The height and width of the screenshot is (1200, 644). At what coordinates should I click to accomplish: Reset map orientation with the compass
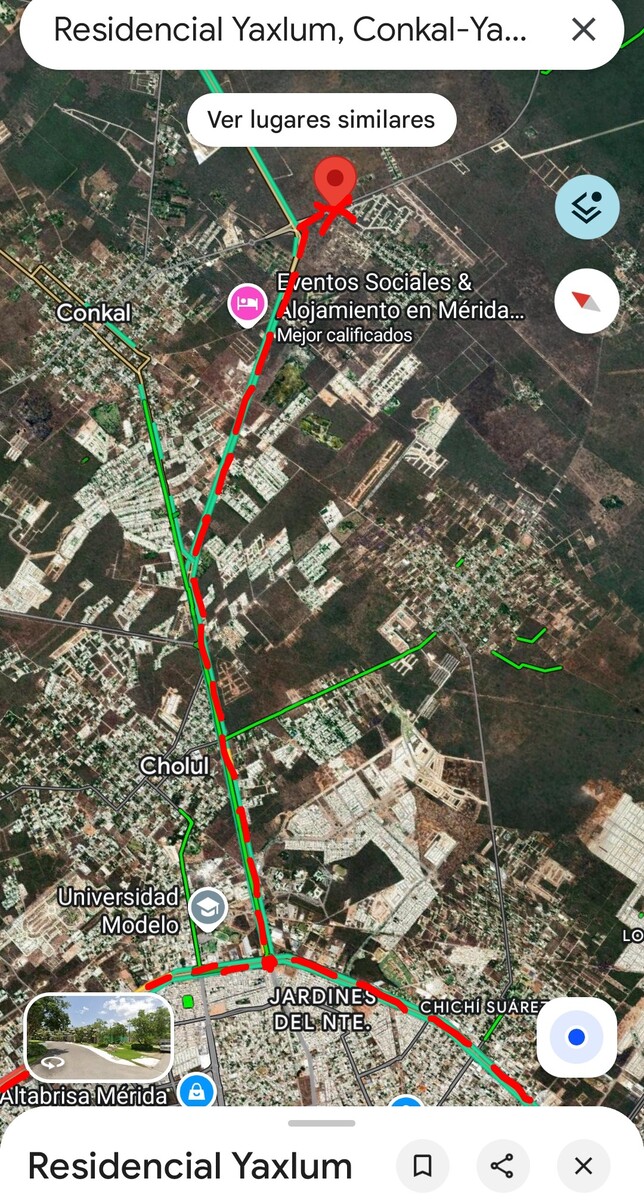586,300
